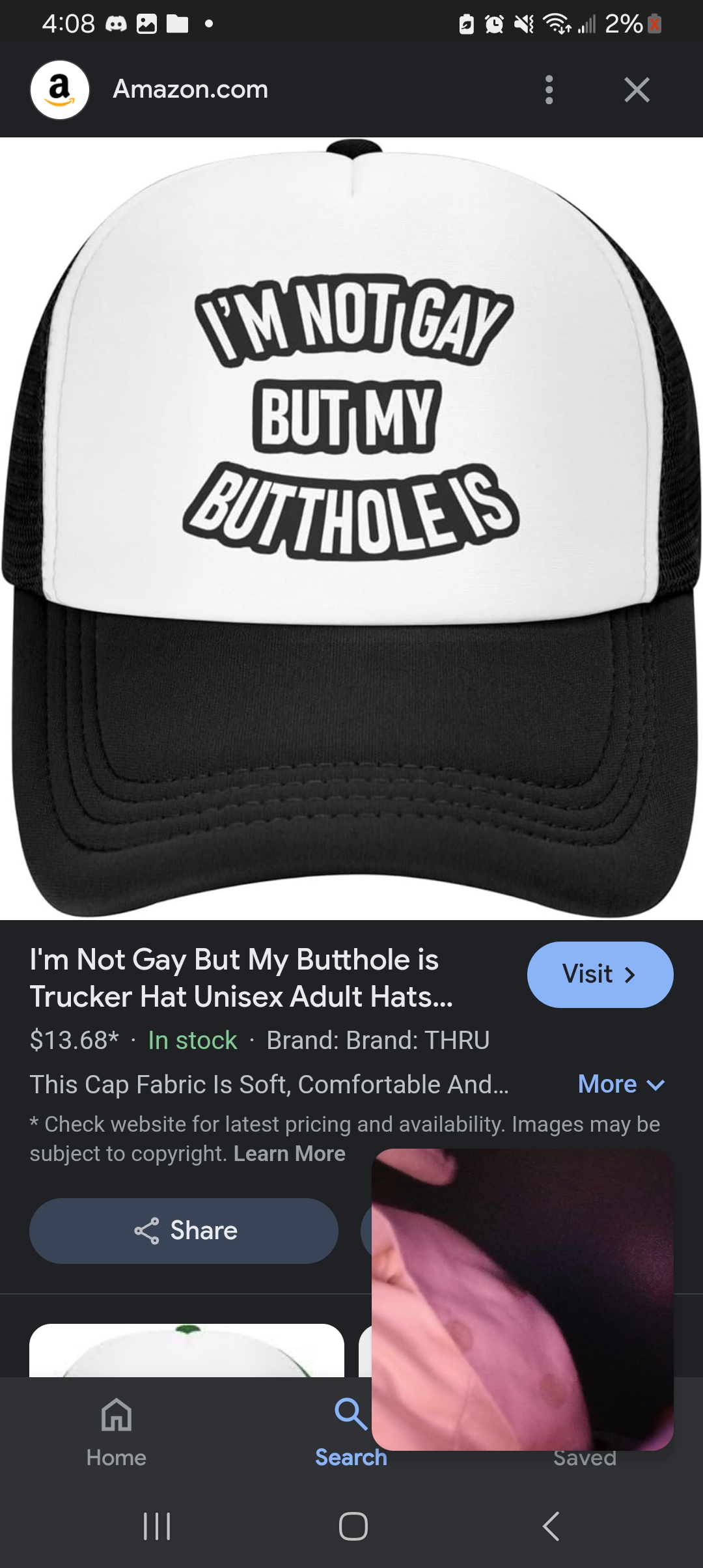Open the floating picture-in-picture video window
The height and width of the screenshot is (1568, 703).
[522, 1299]
